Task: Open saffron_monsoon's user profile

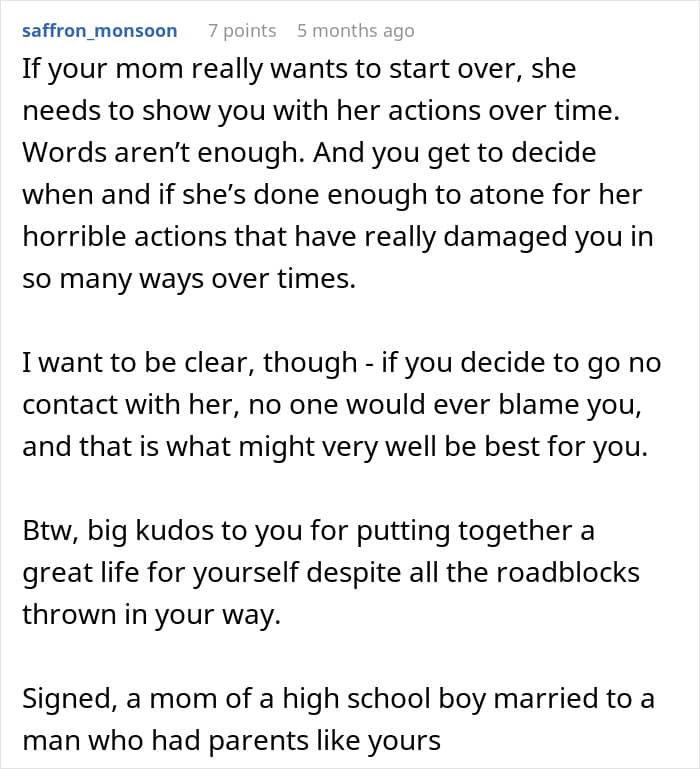Action: coord(100,31)
